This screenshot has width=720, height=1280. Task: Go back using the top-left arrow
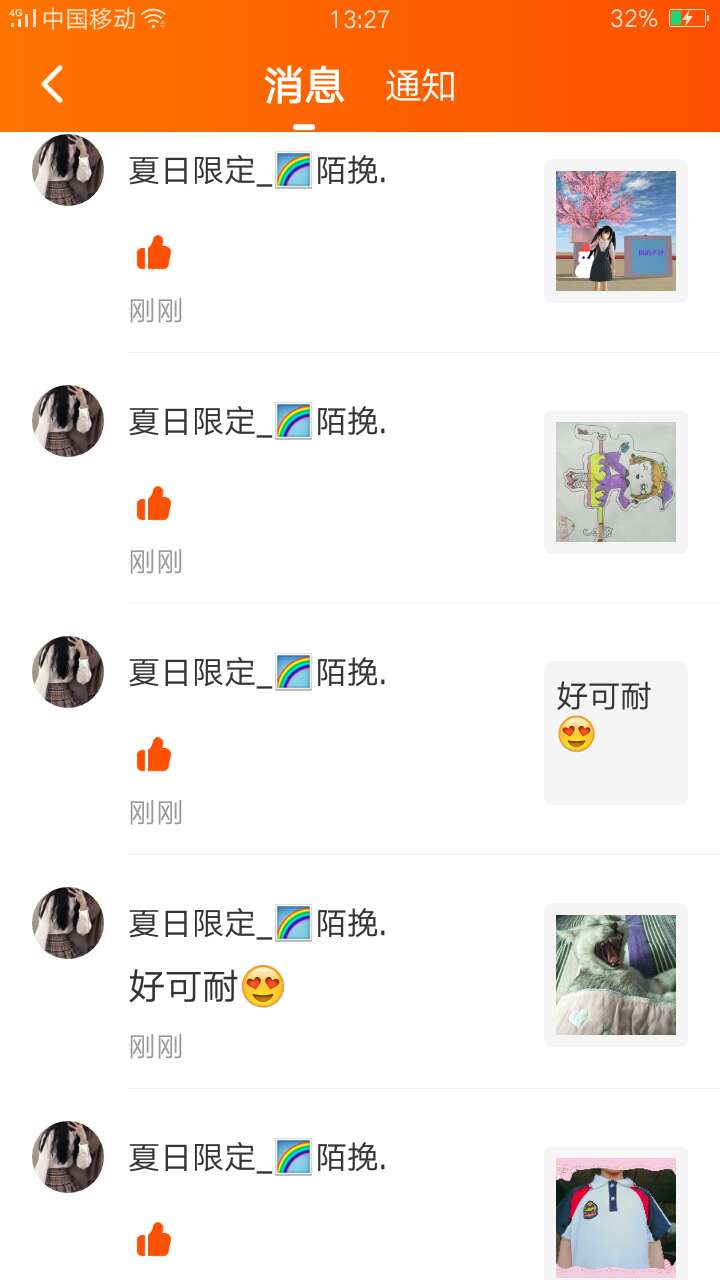[x=52, y=85]
